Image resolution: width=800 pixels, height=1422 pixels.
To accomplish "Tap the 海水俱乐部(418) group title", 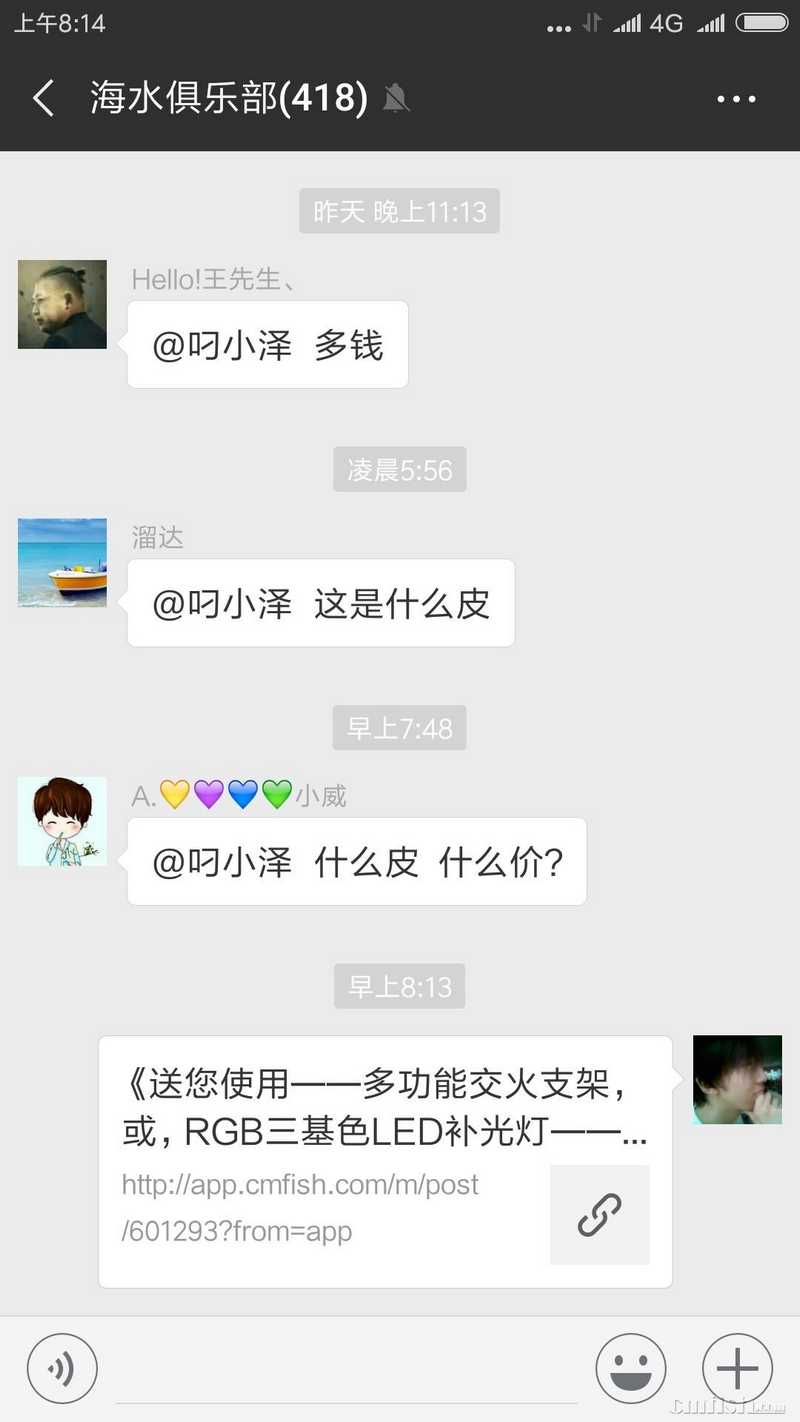I will 225,98.
